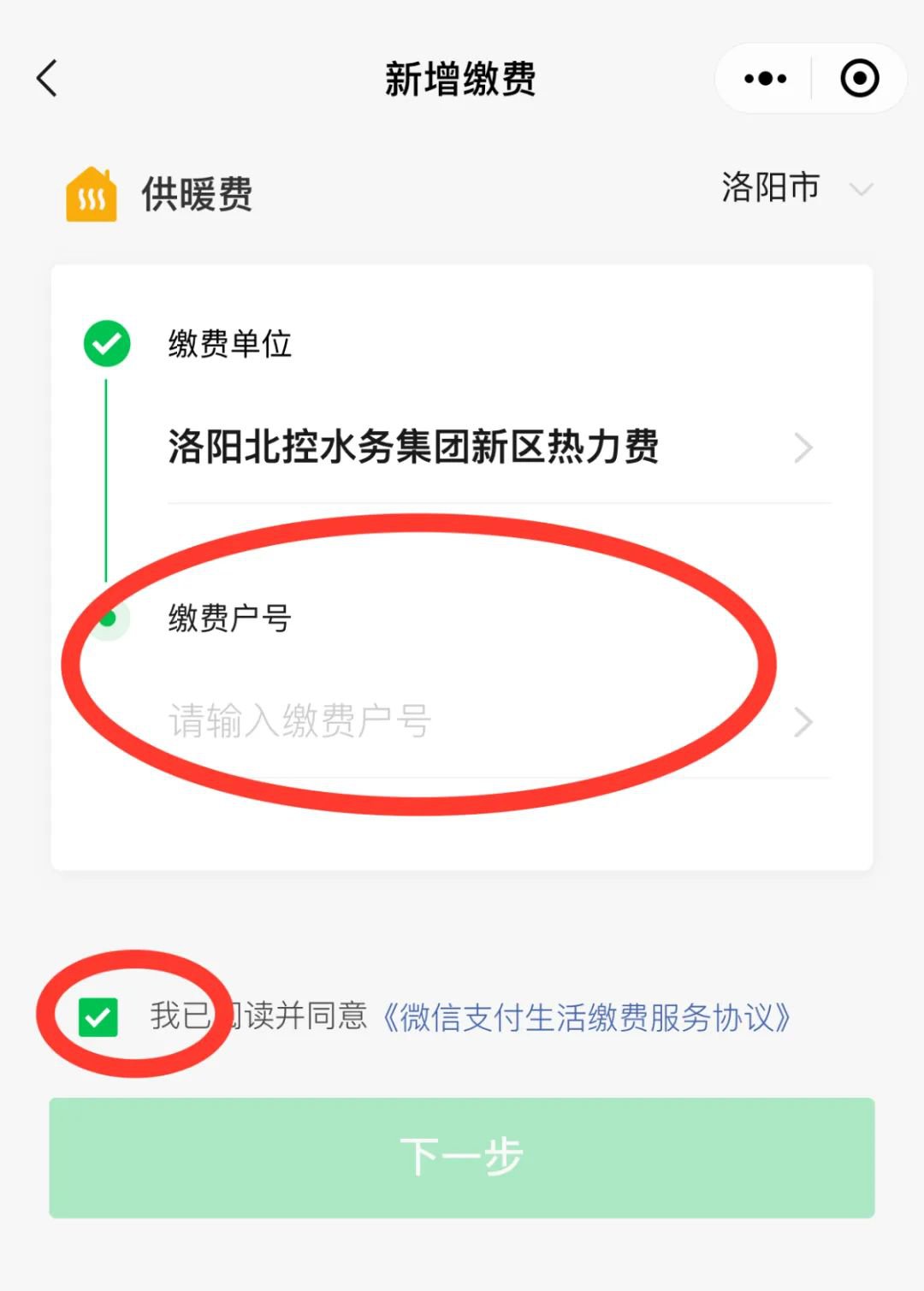Open the mini program more options menu
Screen dimensions: 924x1291
click(765, 79)
